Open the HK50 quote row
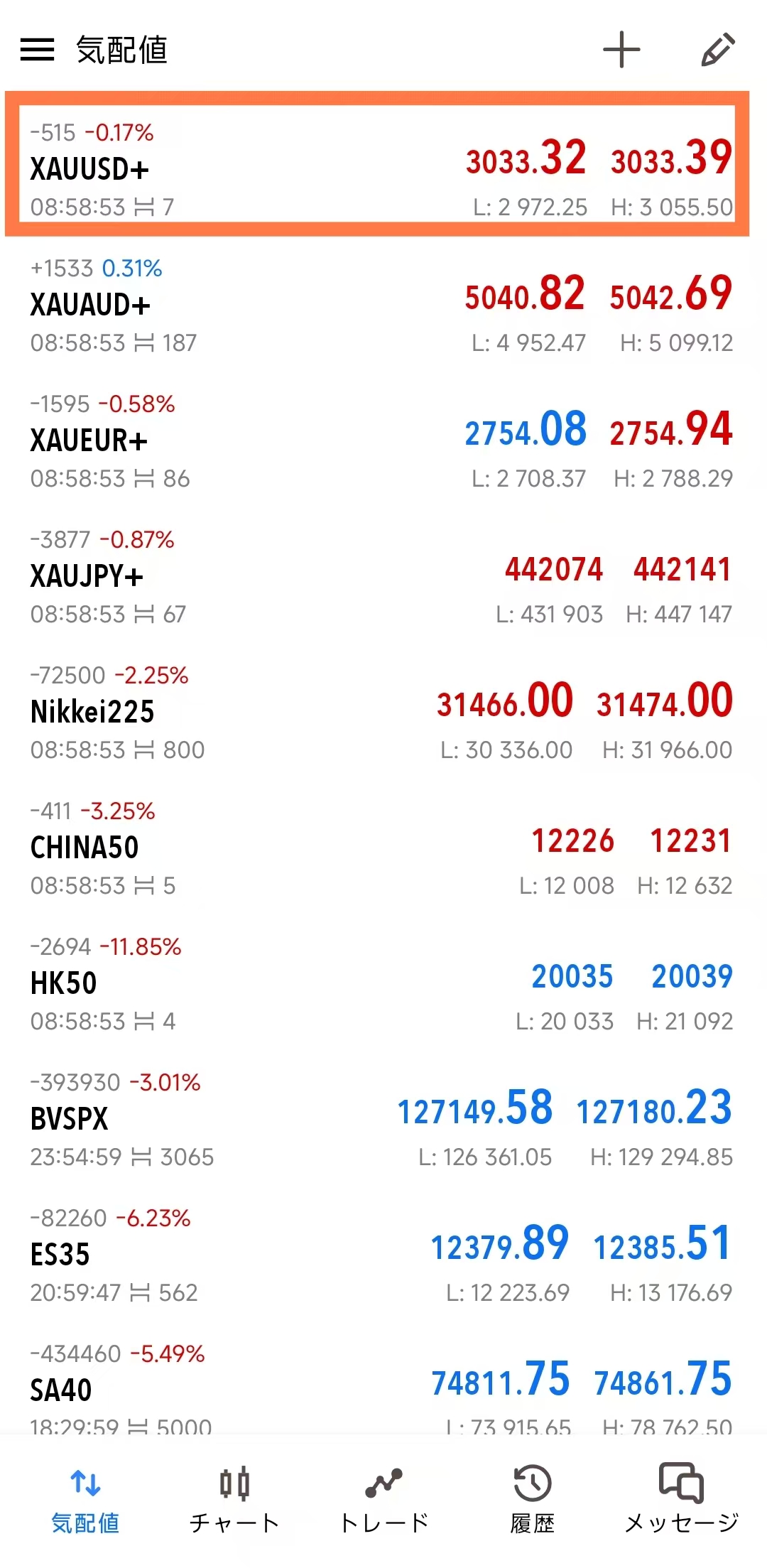This screenshot has width=767, height=1568. pos(376,984)
